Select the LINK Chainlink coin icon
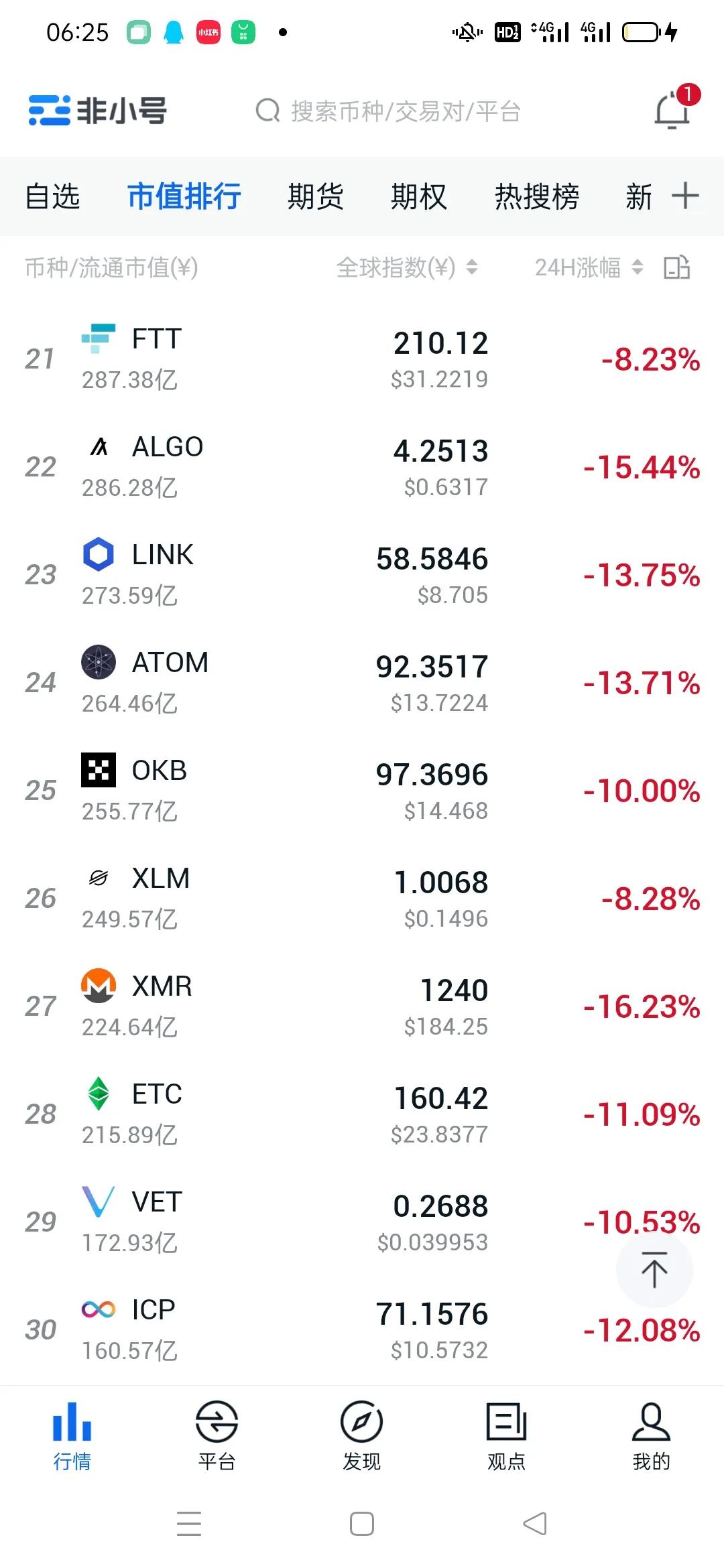 pos(99,553)
